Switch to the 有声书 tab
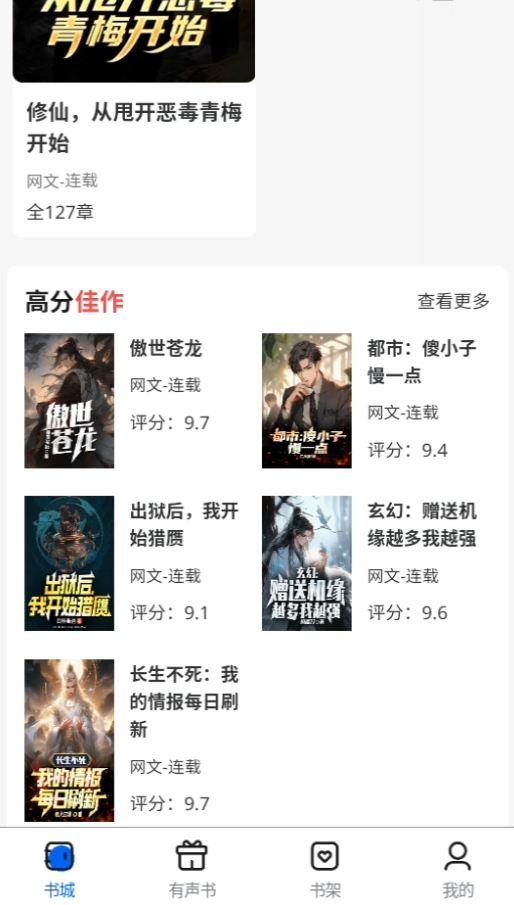Image resolution: width=514 pixels, height=905 pixels. tap(192, 870)
